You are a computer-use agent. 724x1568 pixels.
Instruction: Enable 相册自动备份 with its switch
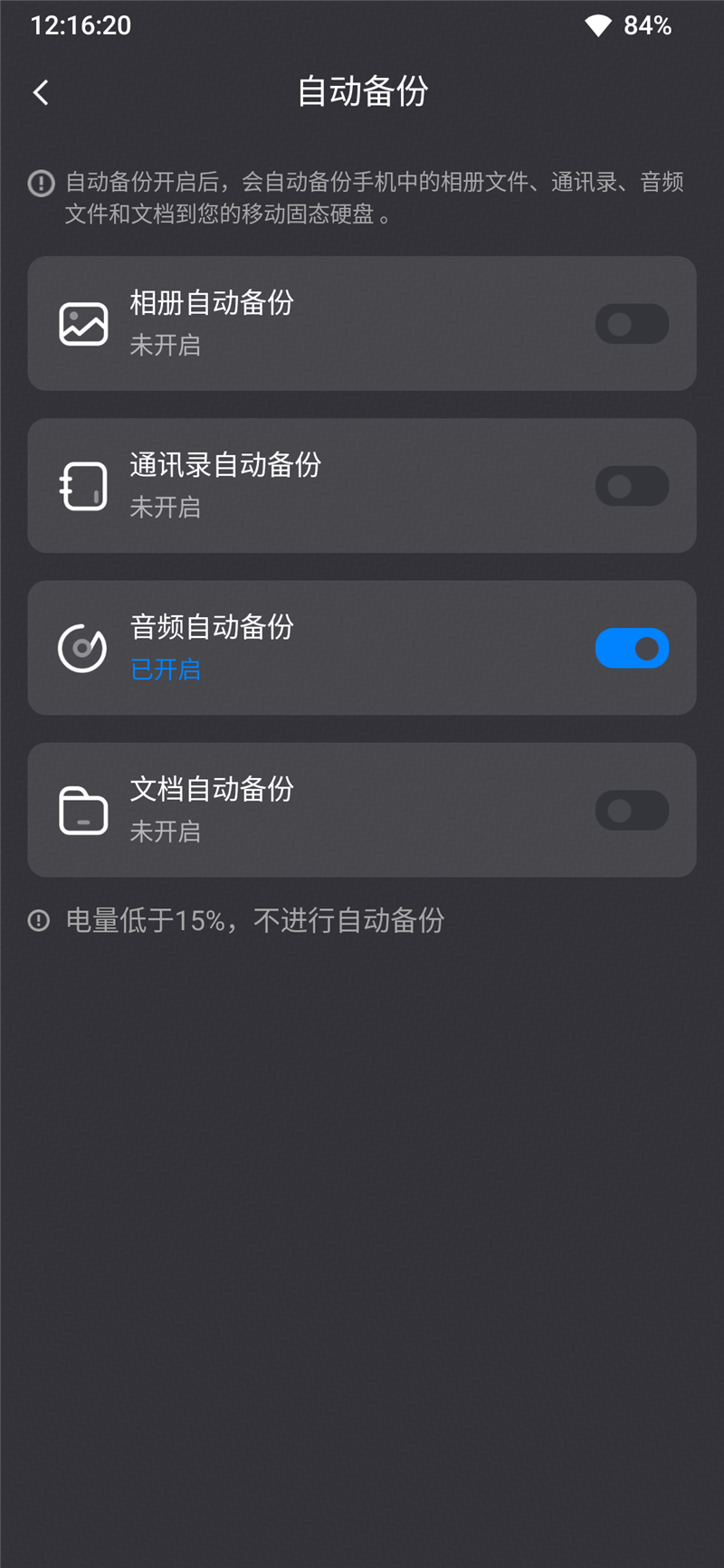(632, 323)
